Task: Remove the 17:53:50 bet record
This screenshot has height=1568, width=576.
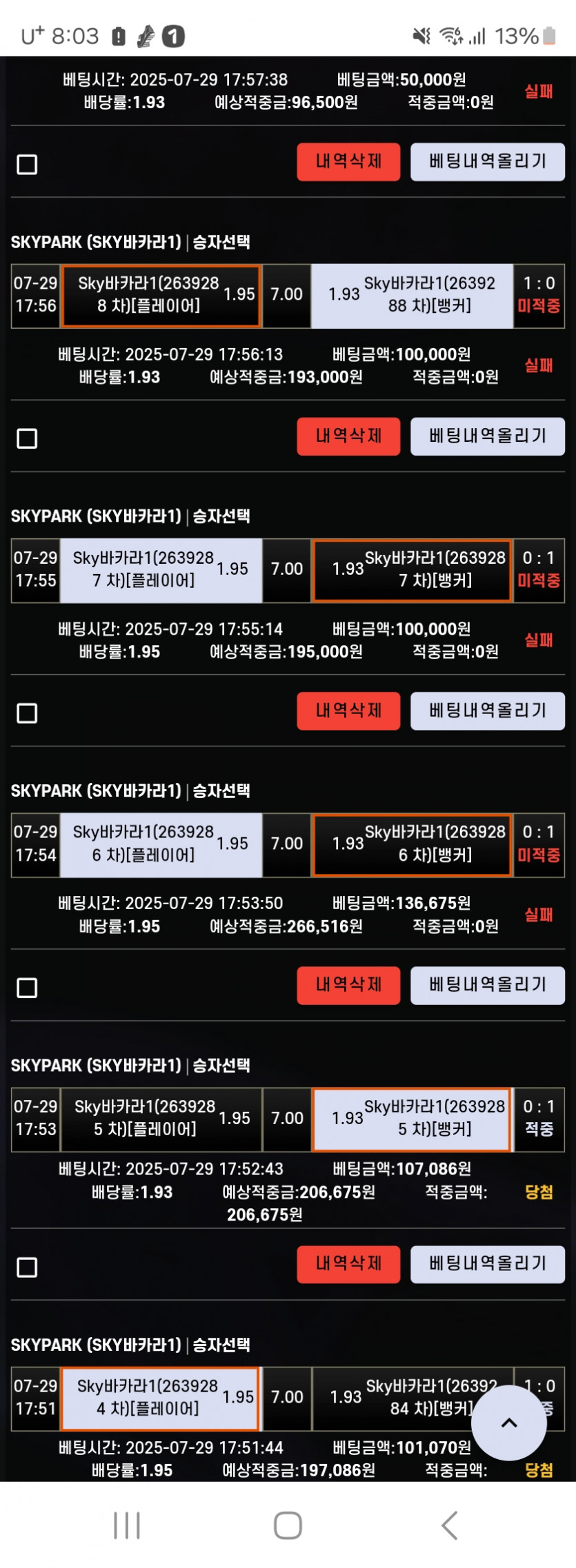Action: click(348, 985)
